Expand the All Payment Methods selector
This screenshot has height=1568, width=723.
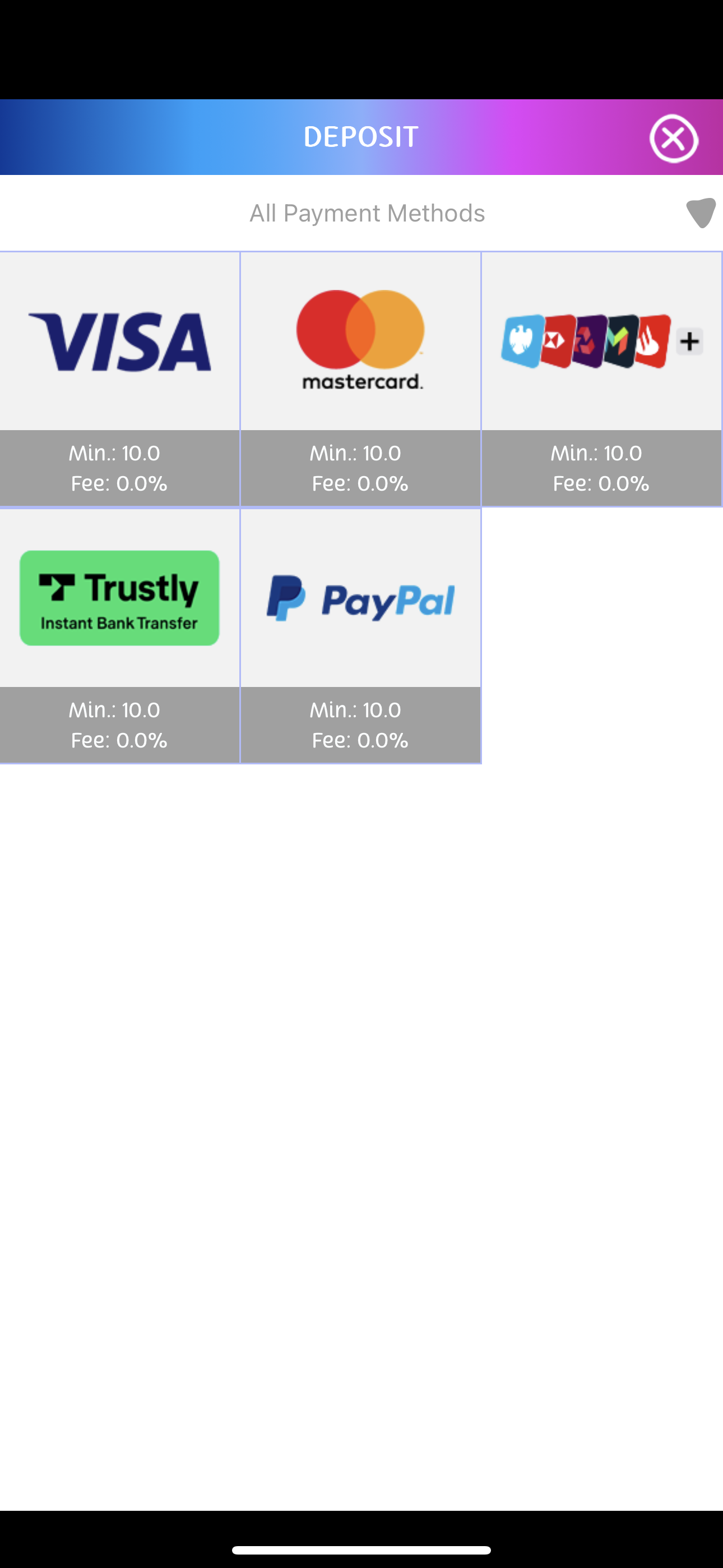pos(367,213)
